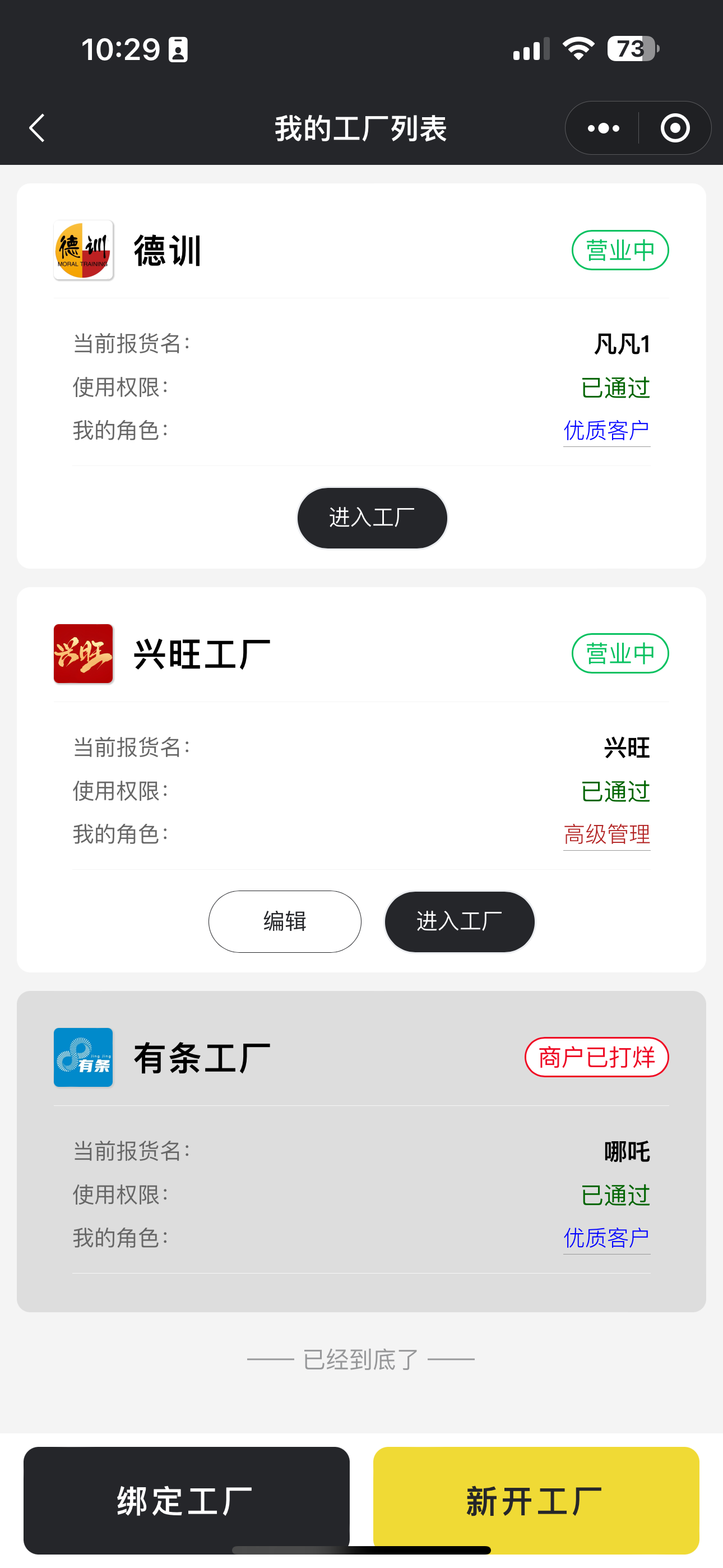723x1568 pixels.
Task: Close the mini program with the circle icon
Action: 674,128
